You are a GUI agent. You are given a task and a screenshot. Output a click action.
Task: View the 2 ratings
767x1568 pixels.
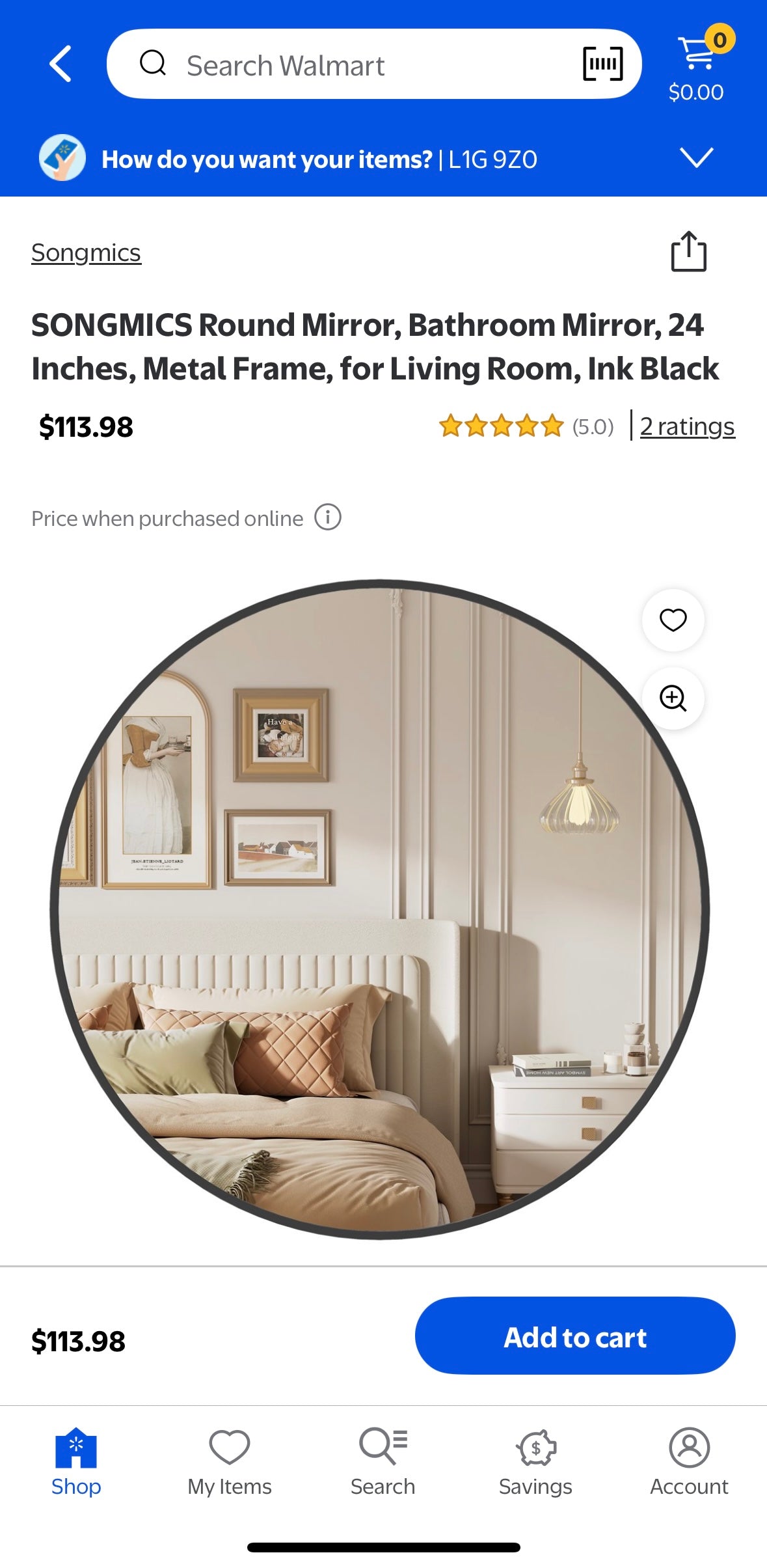687,426
